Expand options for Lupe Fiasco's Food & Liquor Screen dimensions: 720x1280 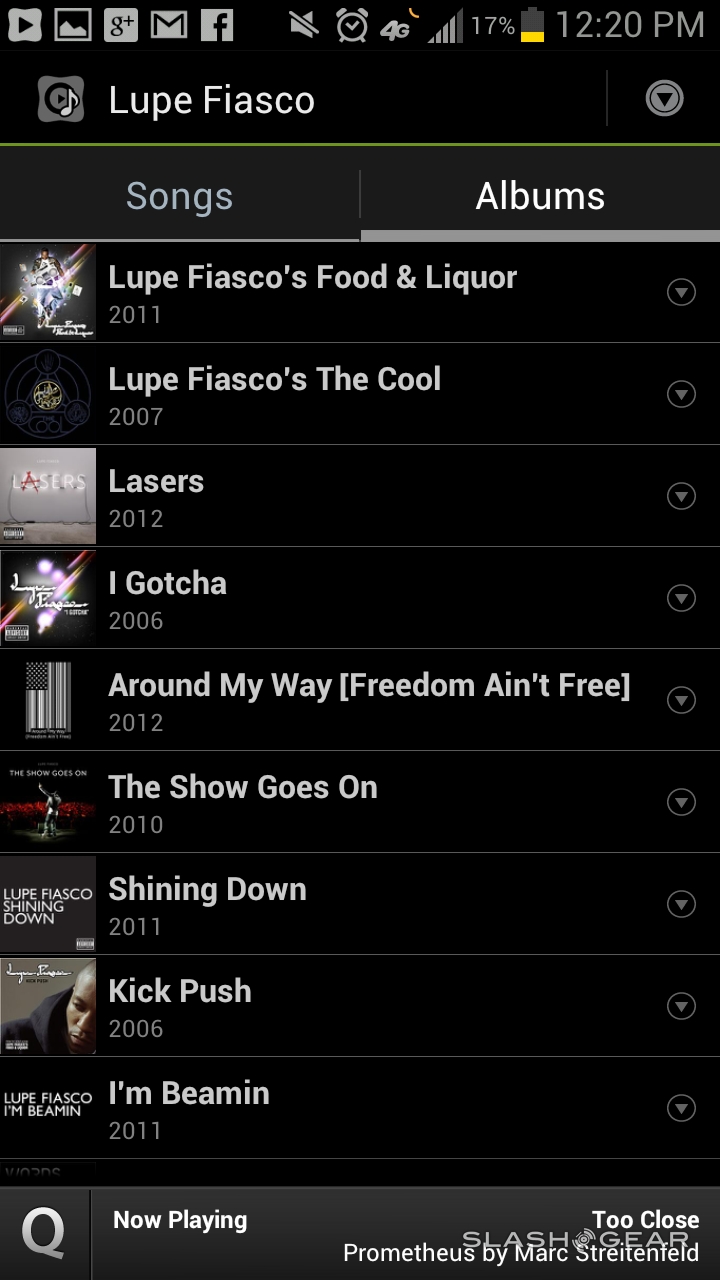pyautogui.click(x=681, y=292)
